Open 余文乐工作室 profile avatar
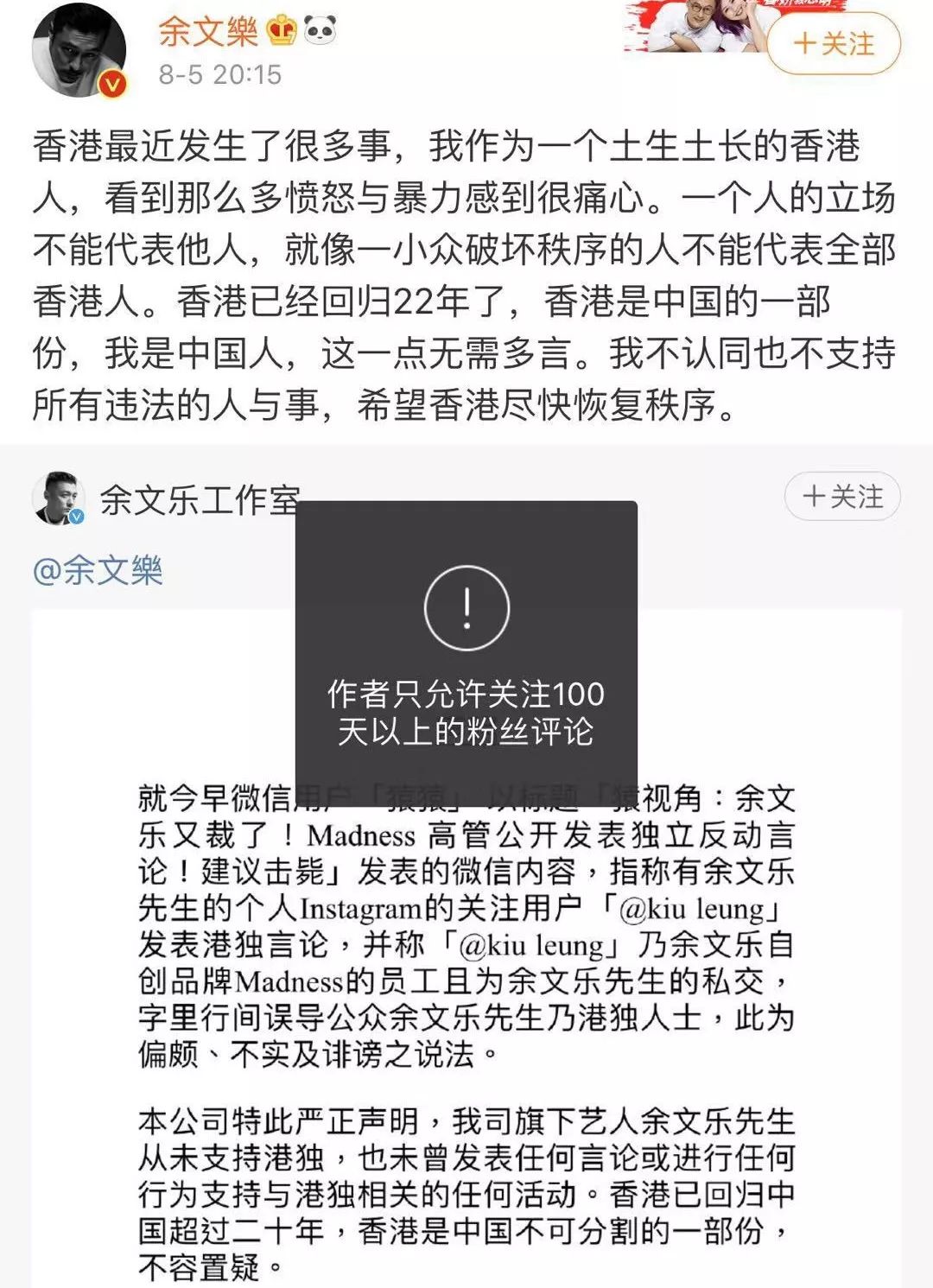Viewport: 933px width, 1288px height. [58, 498]
